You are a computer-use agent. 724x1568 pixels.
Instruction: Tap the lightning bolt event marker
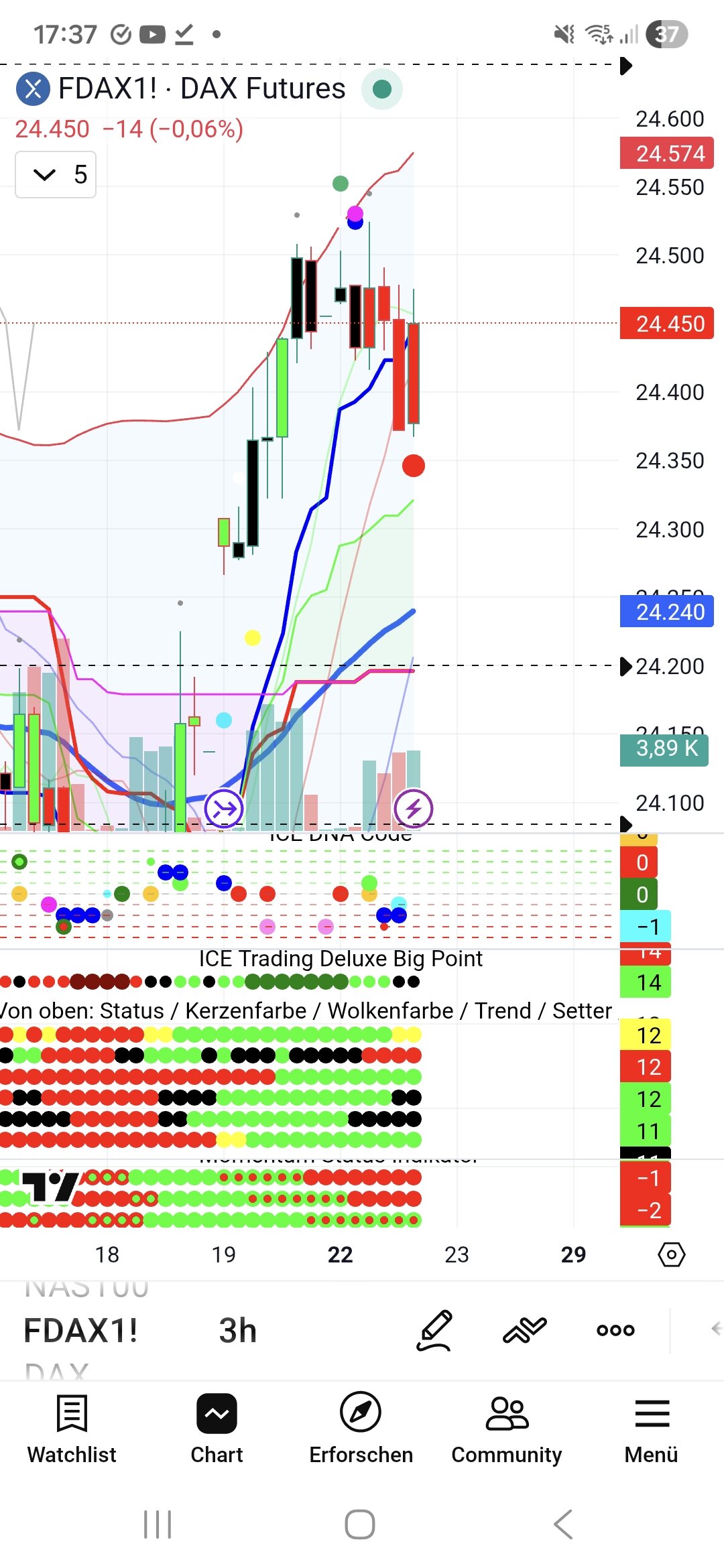click(x=413, y=809)
